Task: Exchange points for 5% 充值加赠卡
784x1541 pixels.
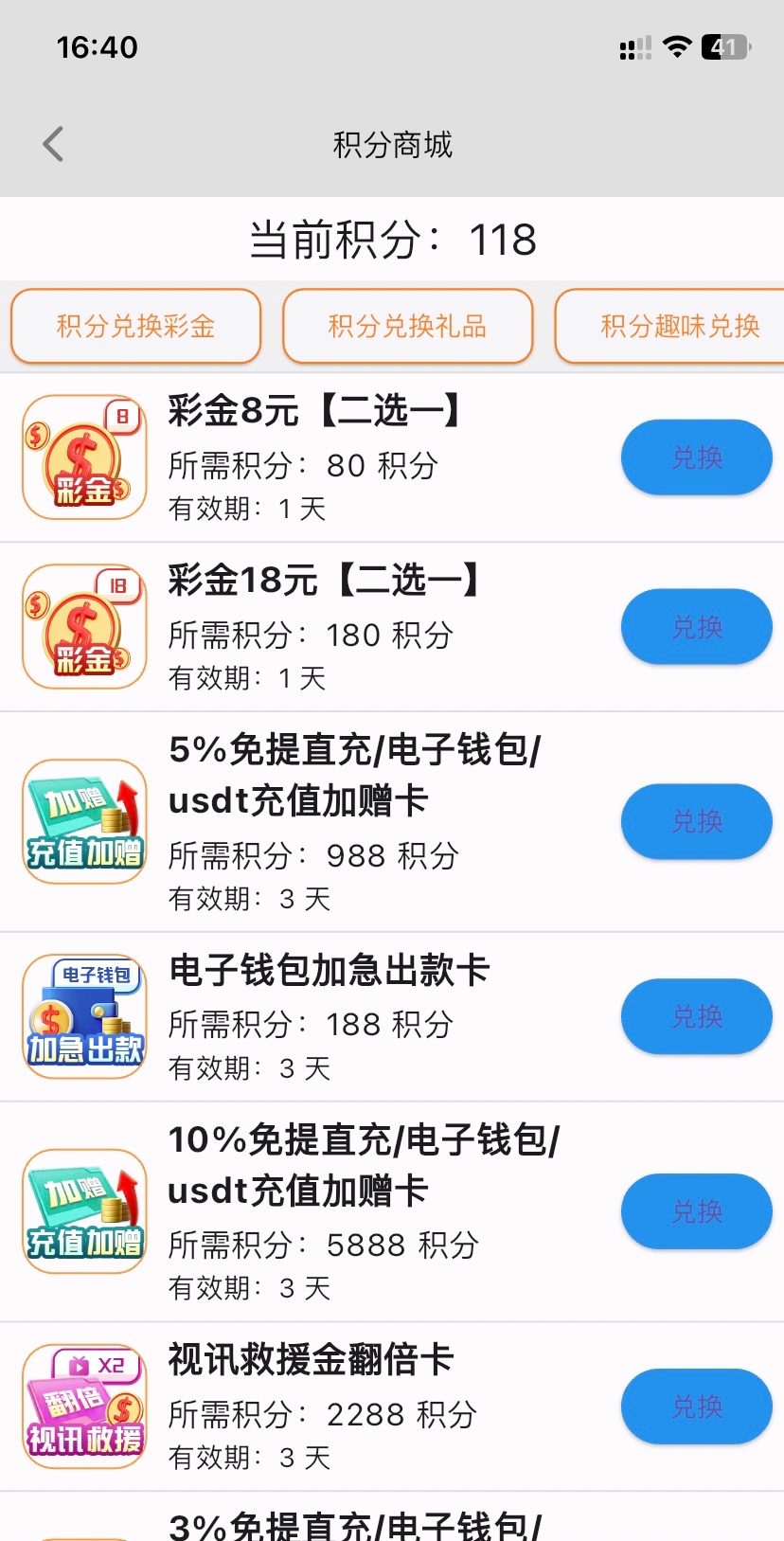Action: 696,821
